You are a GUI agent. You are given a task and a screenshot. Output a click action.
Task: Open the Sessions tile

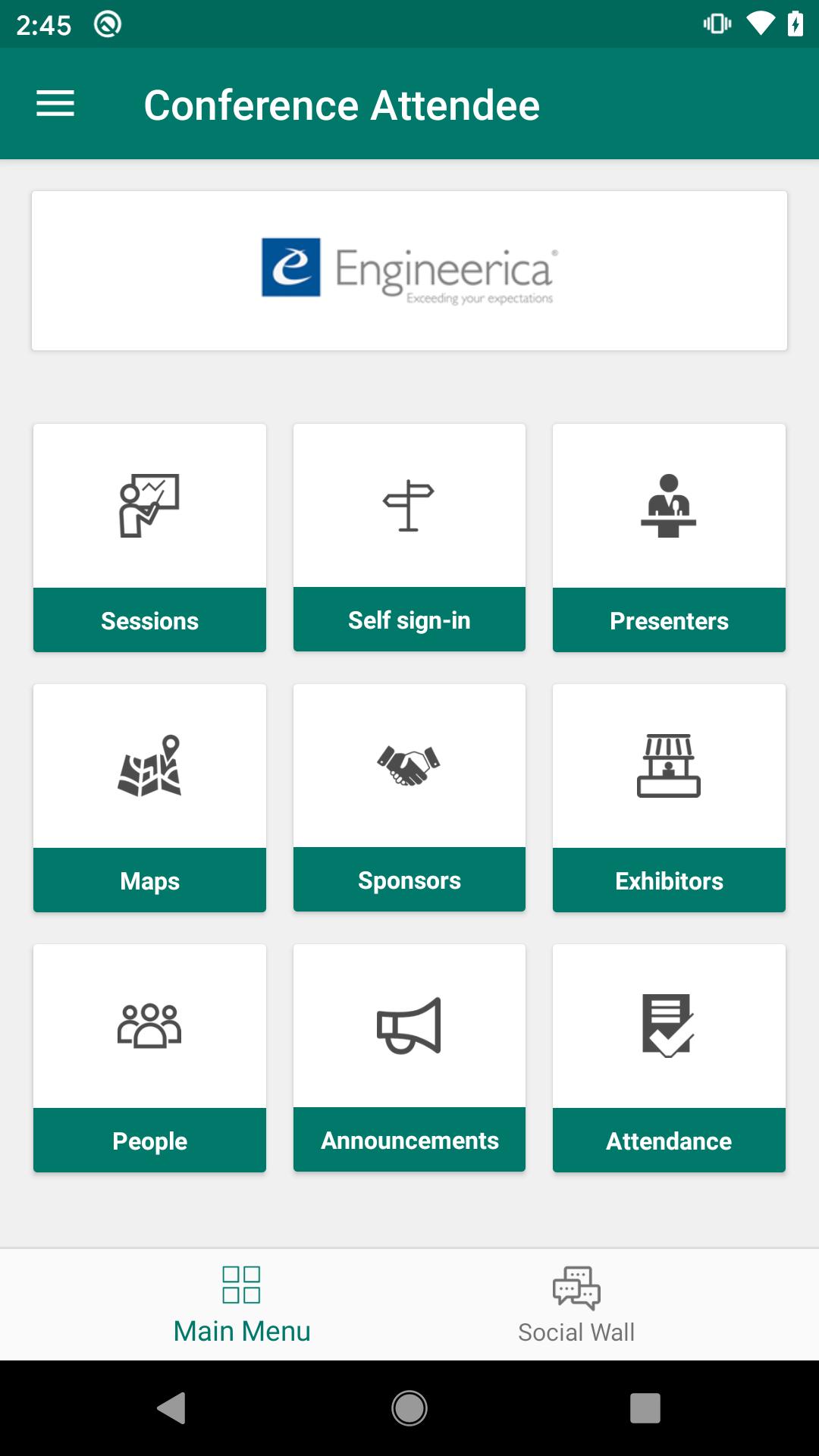[x=149, y=538]
